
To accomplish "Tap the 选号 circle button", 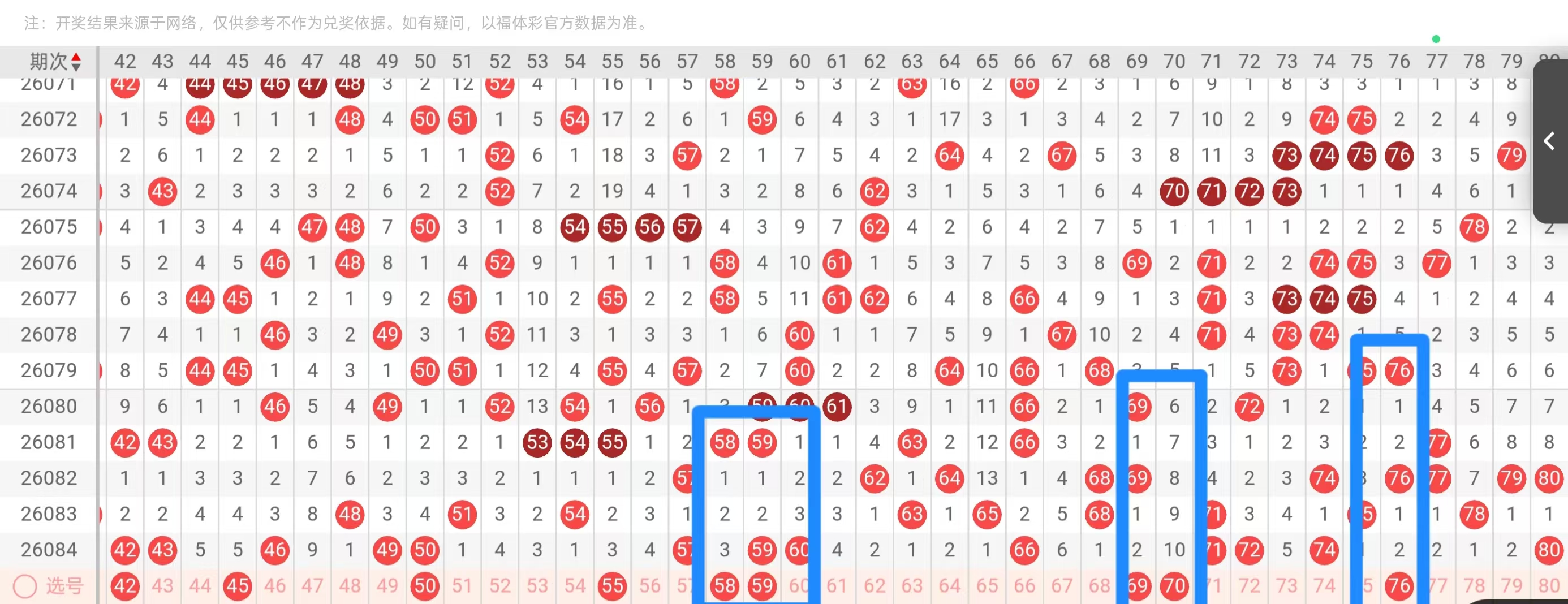I will click(25, 586).
